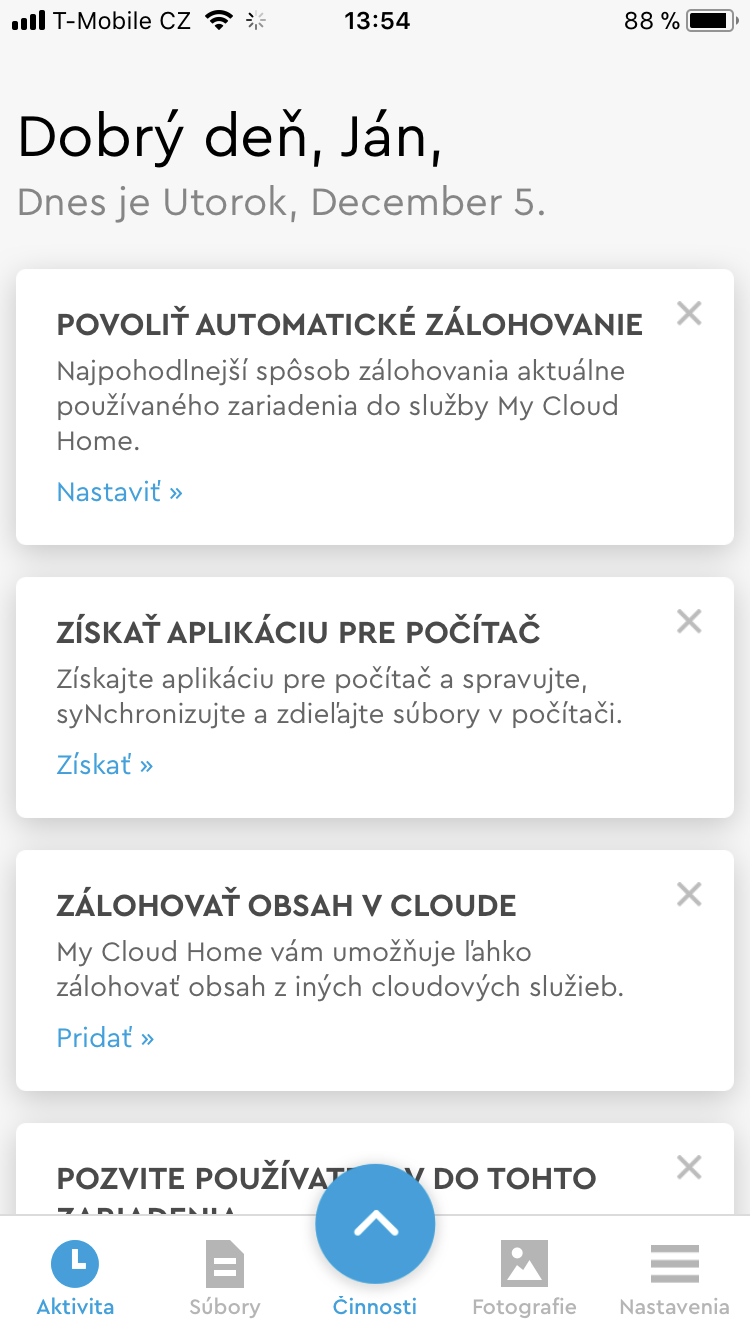The image size is (750, 1334).
Task: Close the Pozvite používateľov card
Action: point(689,1167)
